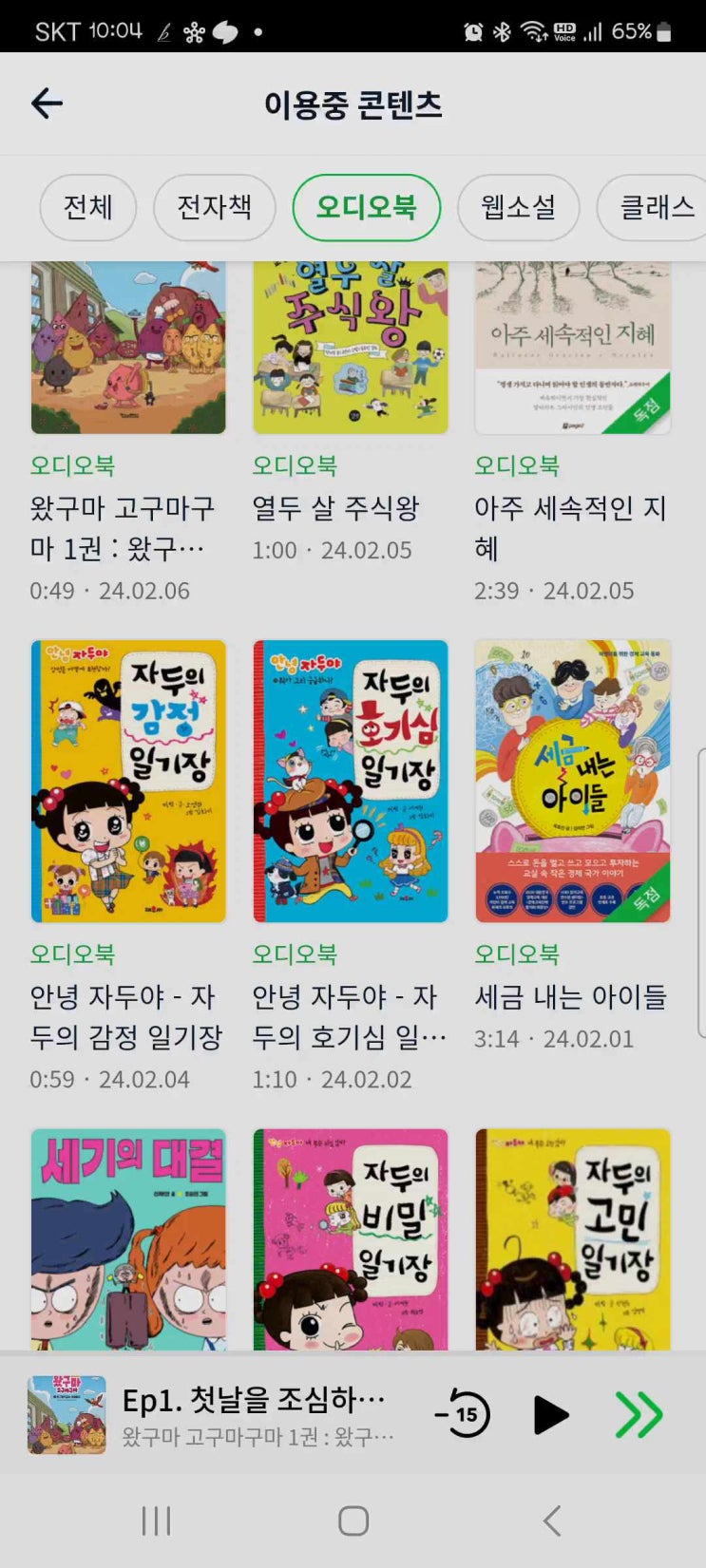Viewport: 706px width, 1568px height.
Task: Open the 자두의 비밀 일기장 cover
Action: [x=351, y=1238]
